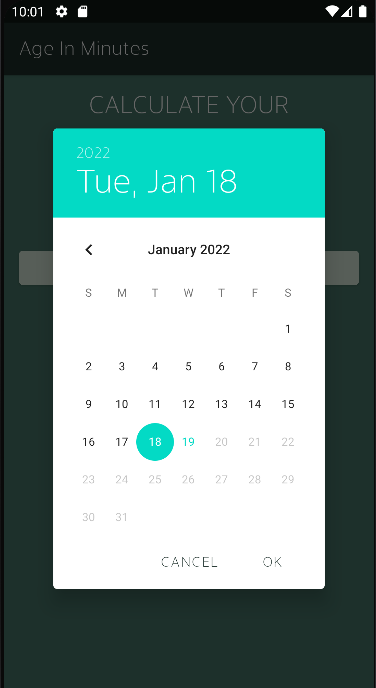376x688 pixels.
Task: Go to the previous month
Action: click(89, 250)
